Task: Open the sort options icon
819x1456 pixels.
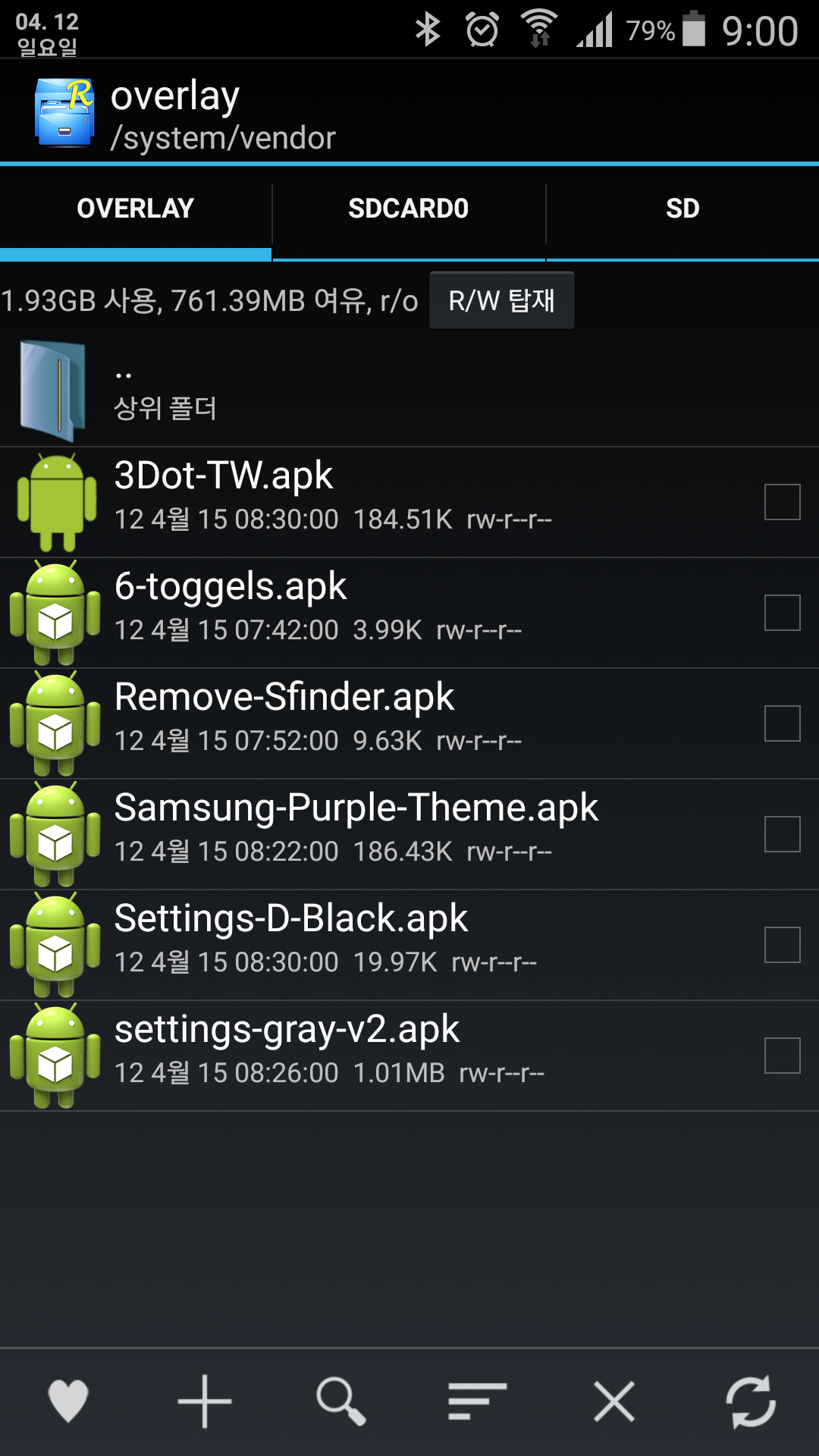Action: [477, 1401]
